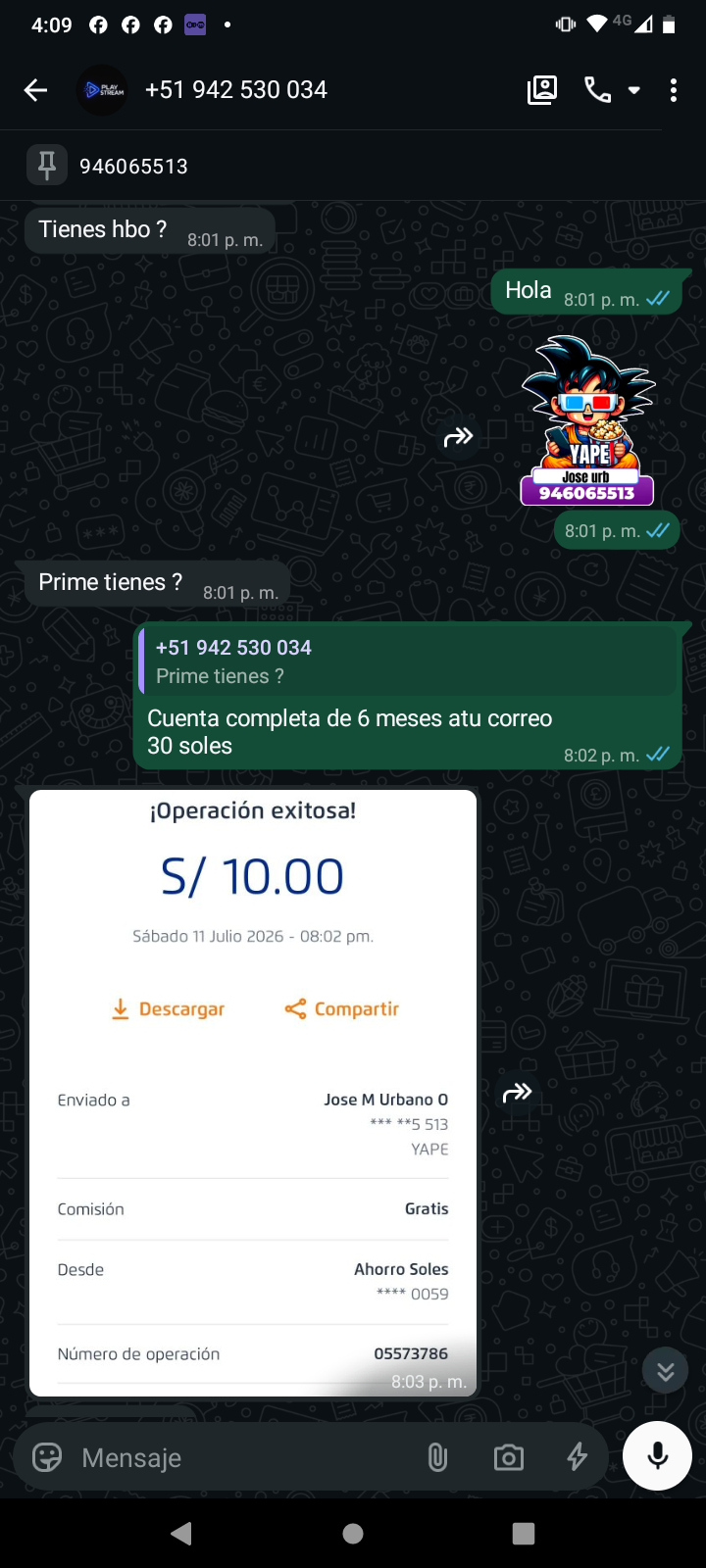Jump to the latest messages with the down arrows
Screen dimensions: 706x1568
click(666, 1371)
